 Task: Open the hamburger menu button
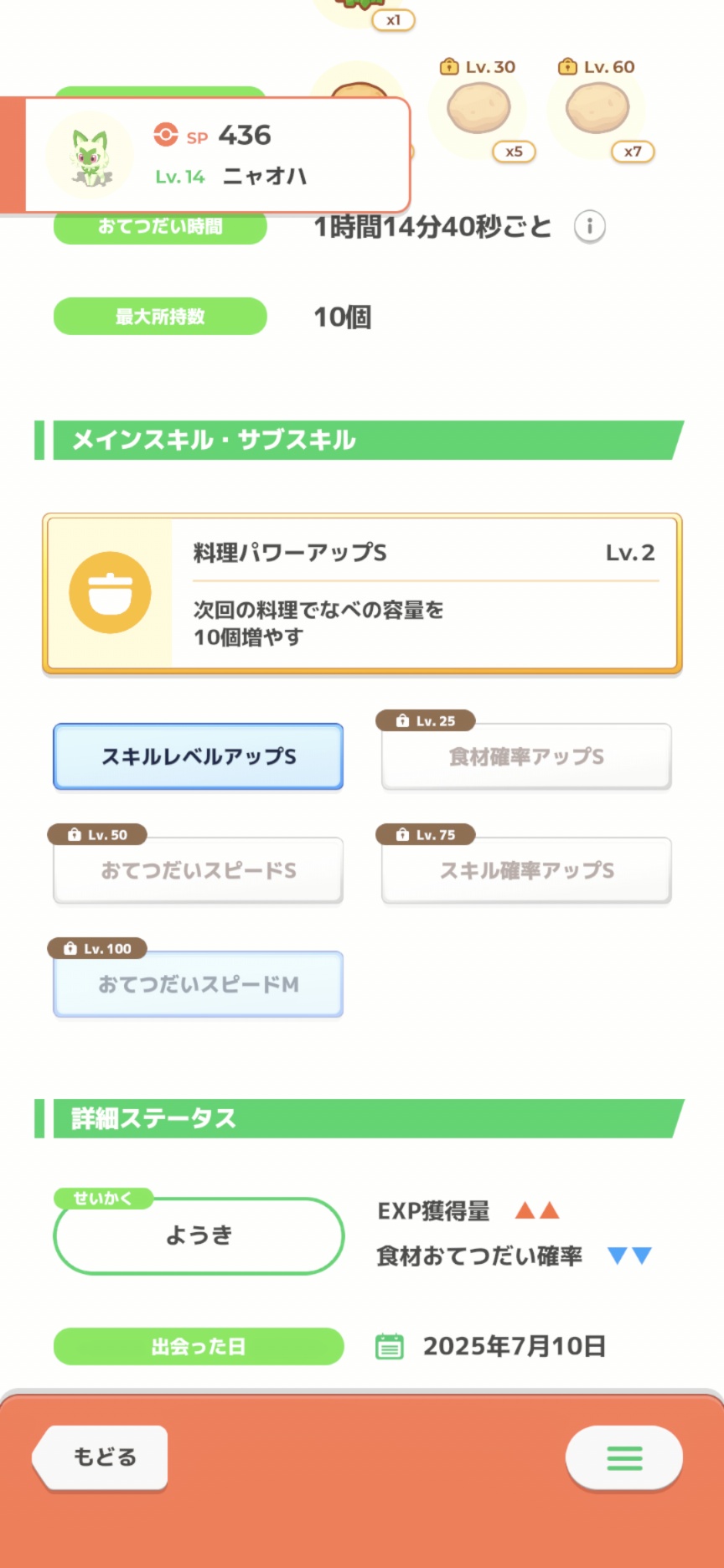pos(624,1458)
